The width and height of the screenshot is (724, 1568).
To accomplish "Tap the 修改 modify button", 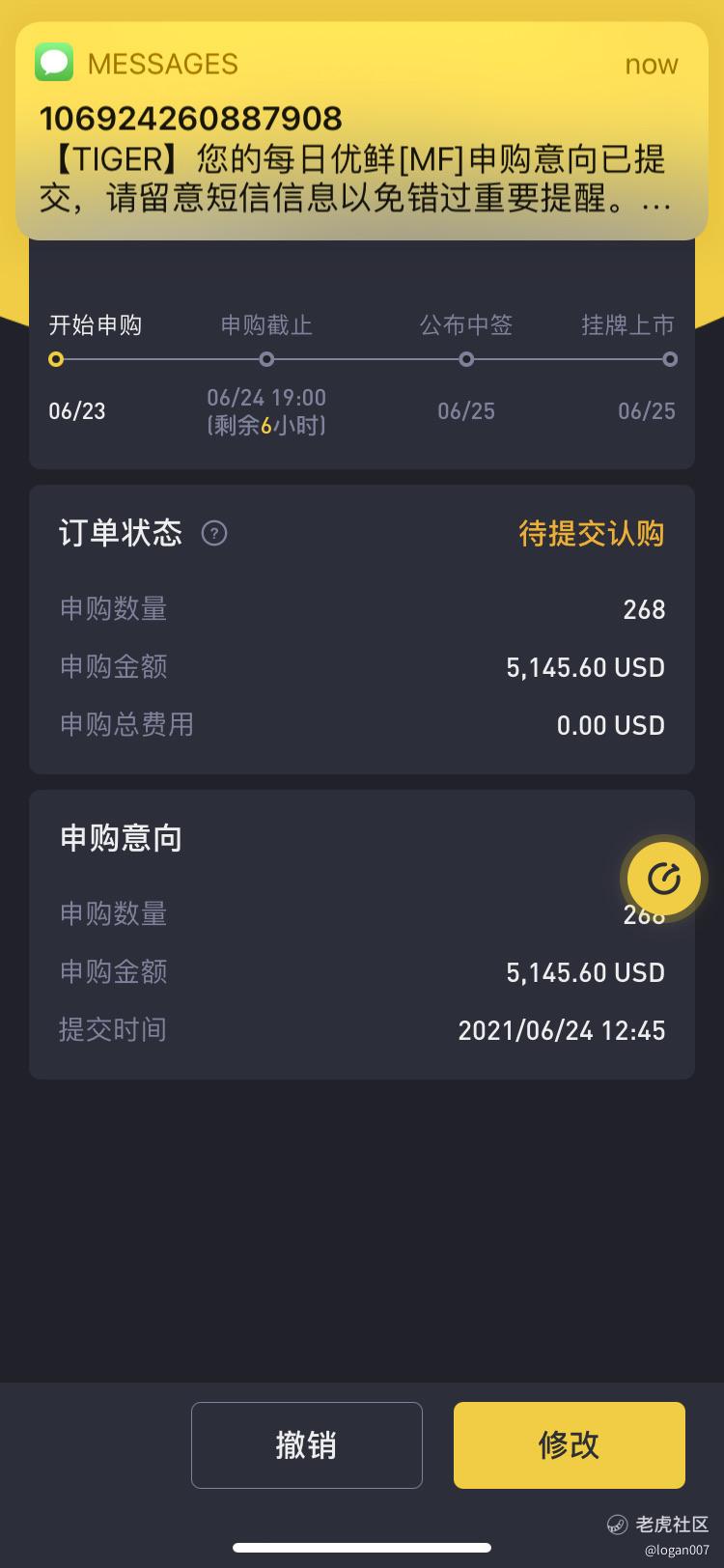I will click(x=570, y=1444).
